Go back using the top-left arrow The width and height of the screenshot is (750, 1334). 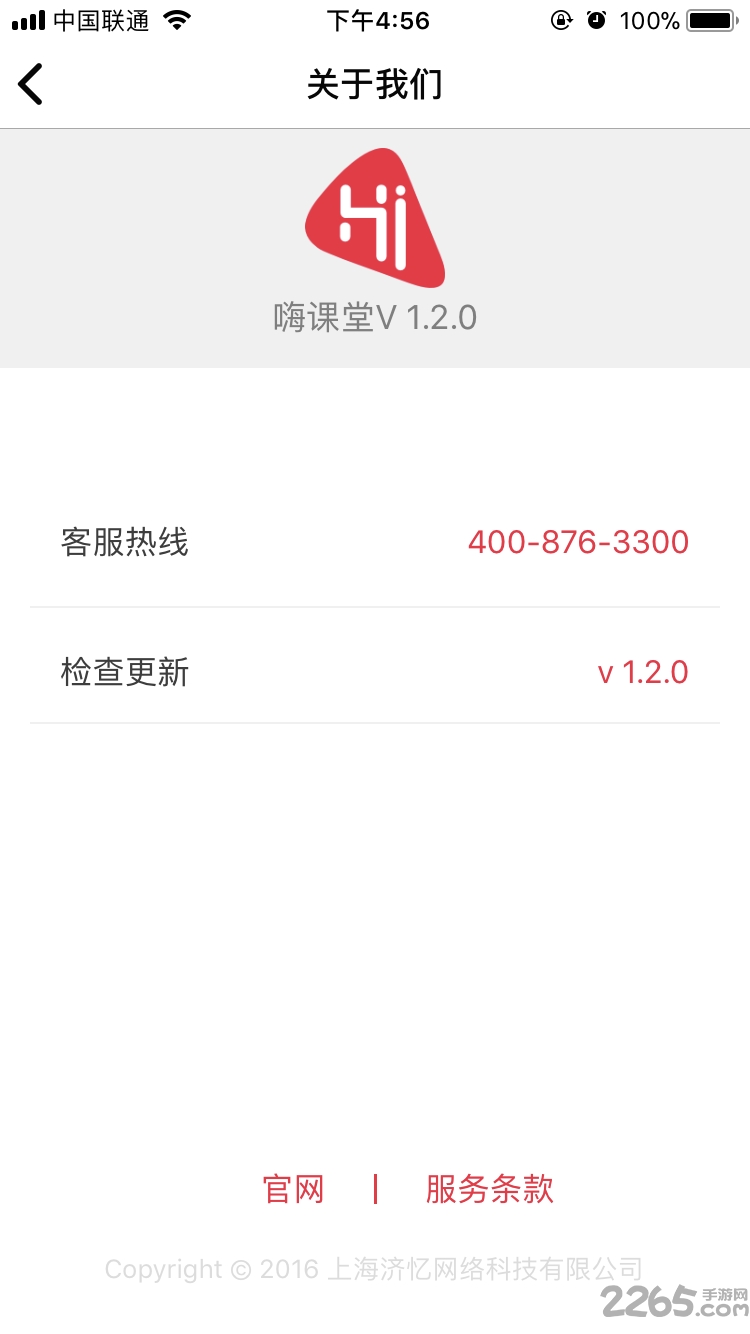(x=31, y=84)
